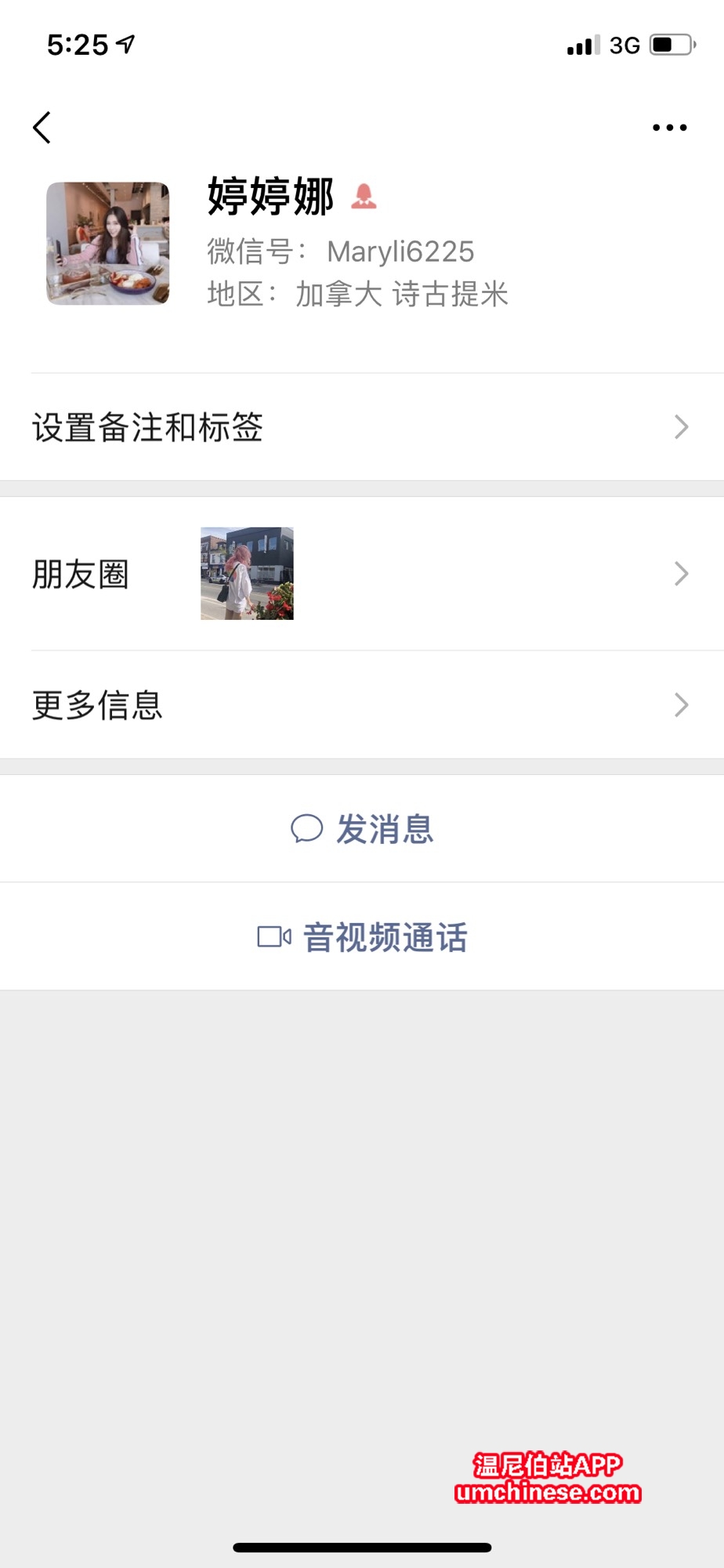
Task: Open the three-dot more options menu
Action: (x=669, y=127)
